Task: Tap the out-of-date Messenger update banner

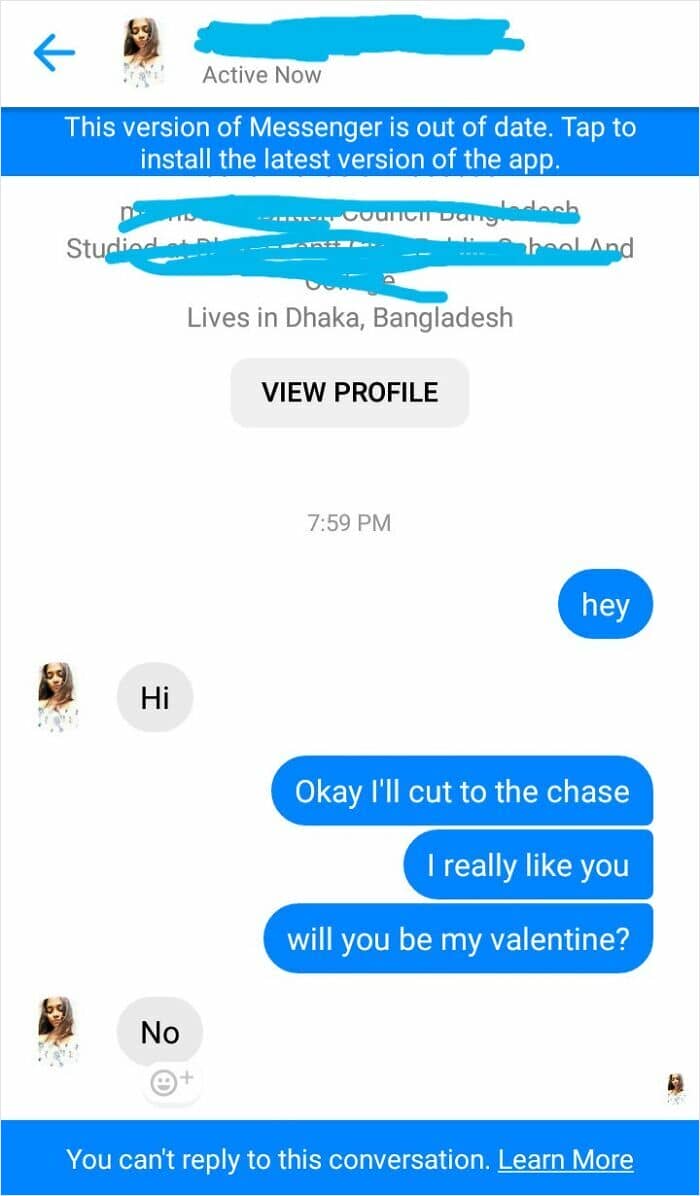Action: pyautogui.click(x=350, y=142)
